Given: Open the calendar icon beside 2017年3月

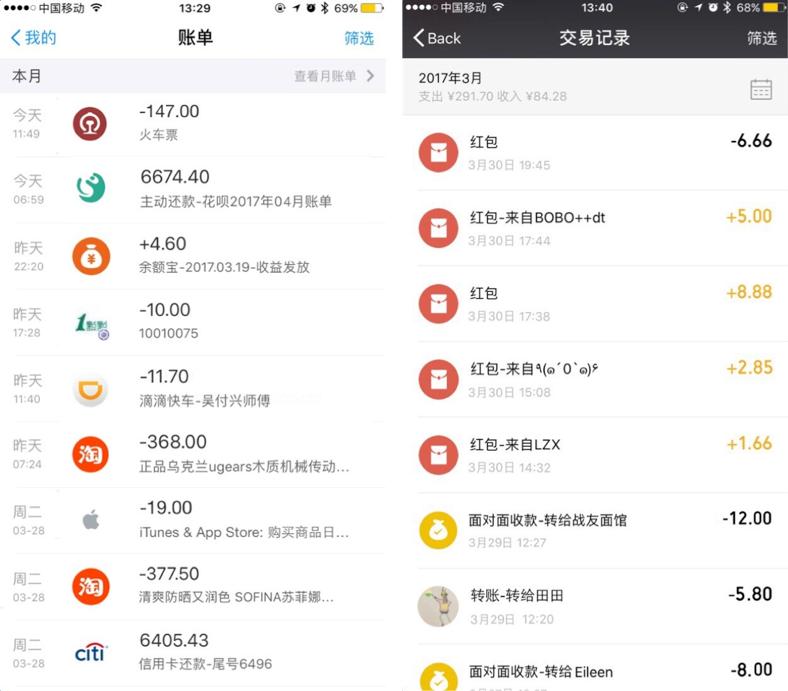Looking at the screenshot, I should click(x=761, y=89).
